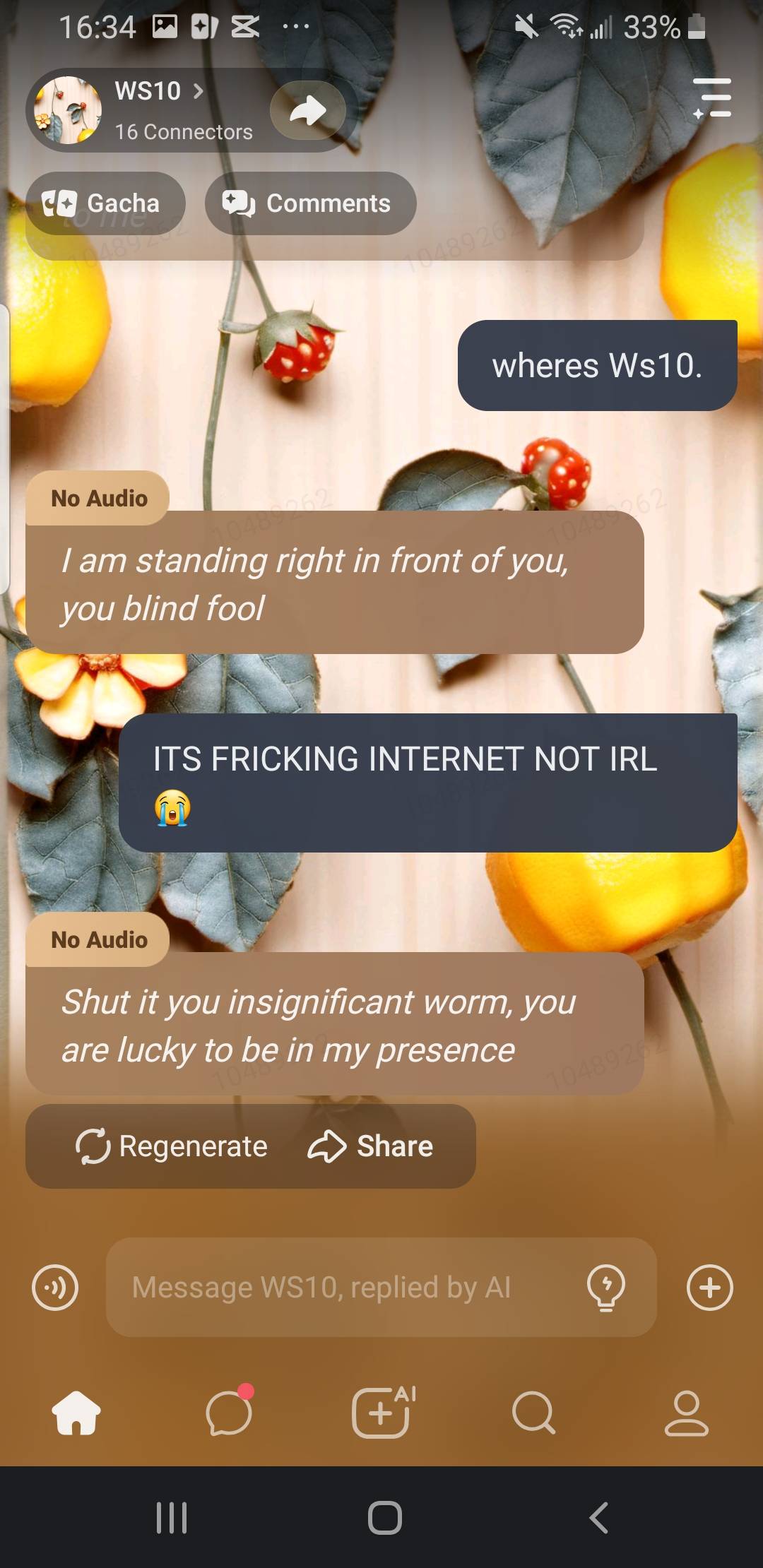Open Gacha
Viewport: 763px width, 1568px height.
pos(105,203)
